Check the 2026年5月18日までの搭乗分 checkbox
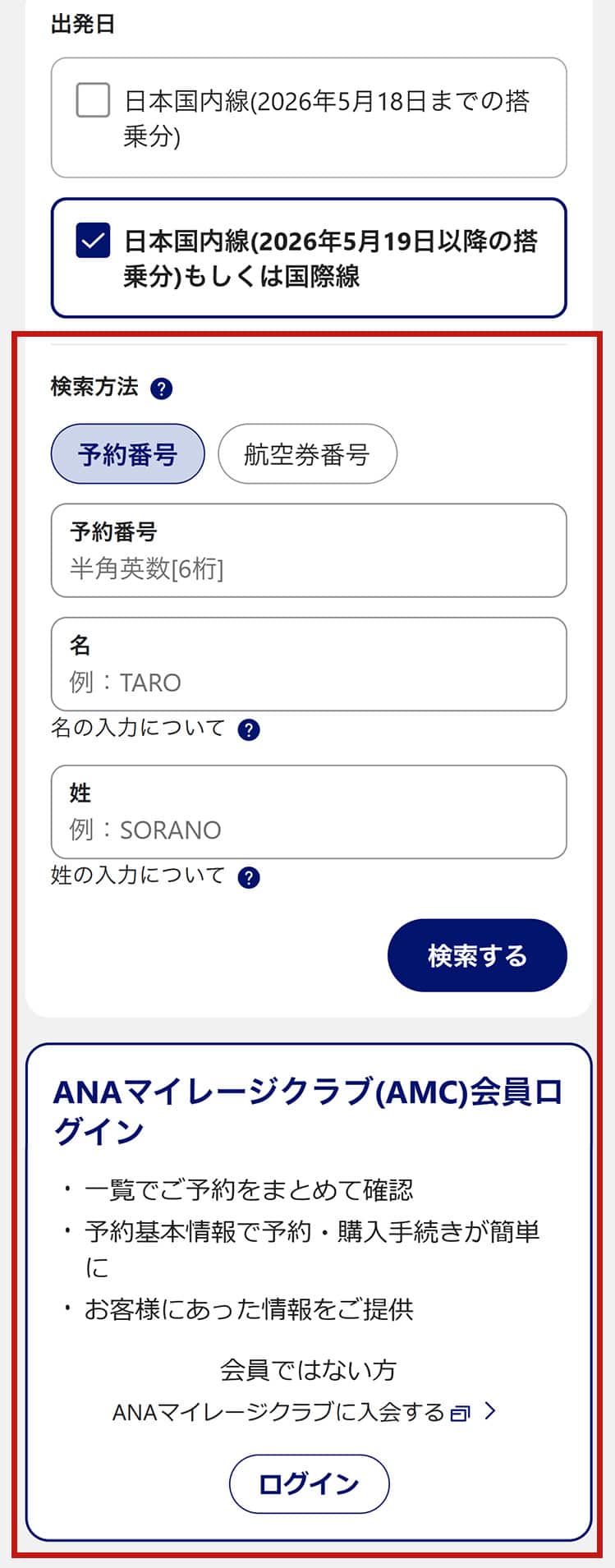This screenshot has height=1568, width=615. [x=93, y=101]
